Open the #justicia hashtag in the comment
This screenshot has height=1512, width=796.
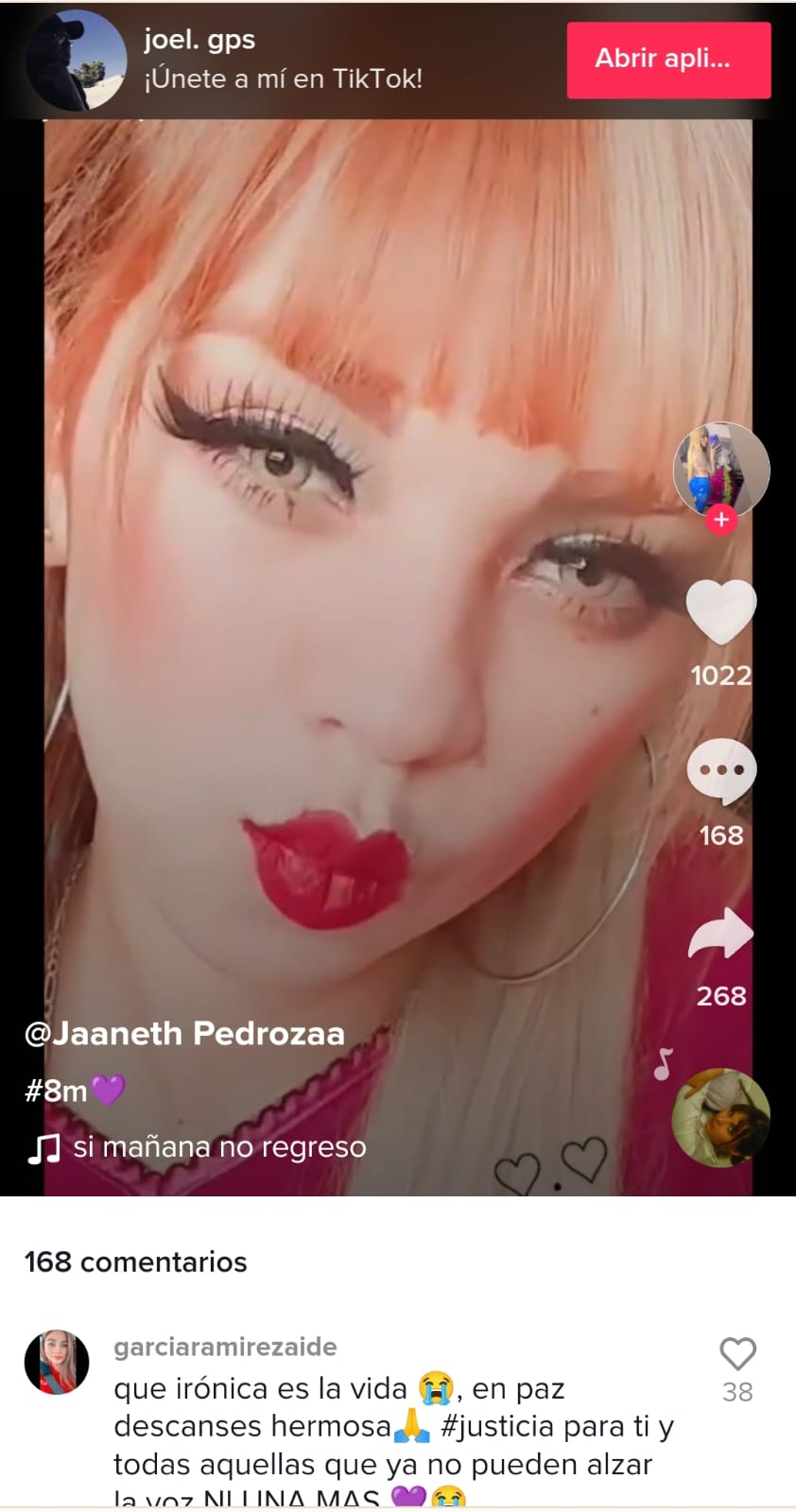pyautogui.click(x=498, y=1426)
